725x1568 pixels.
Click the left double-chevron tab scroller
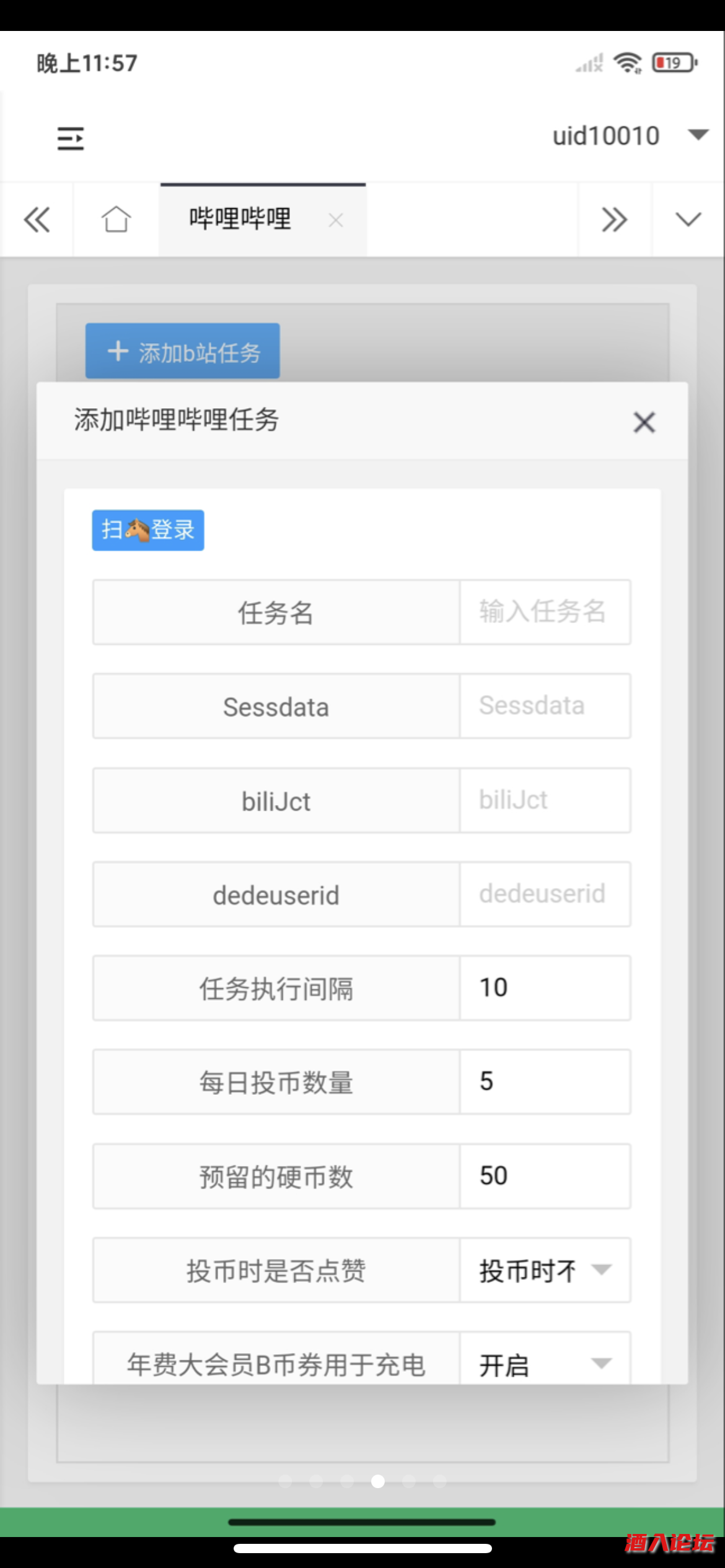[x=36, y=220]
